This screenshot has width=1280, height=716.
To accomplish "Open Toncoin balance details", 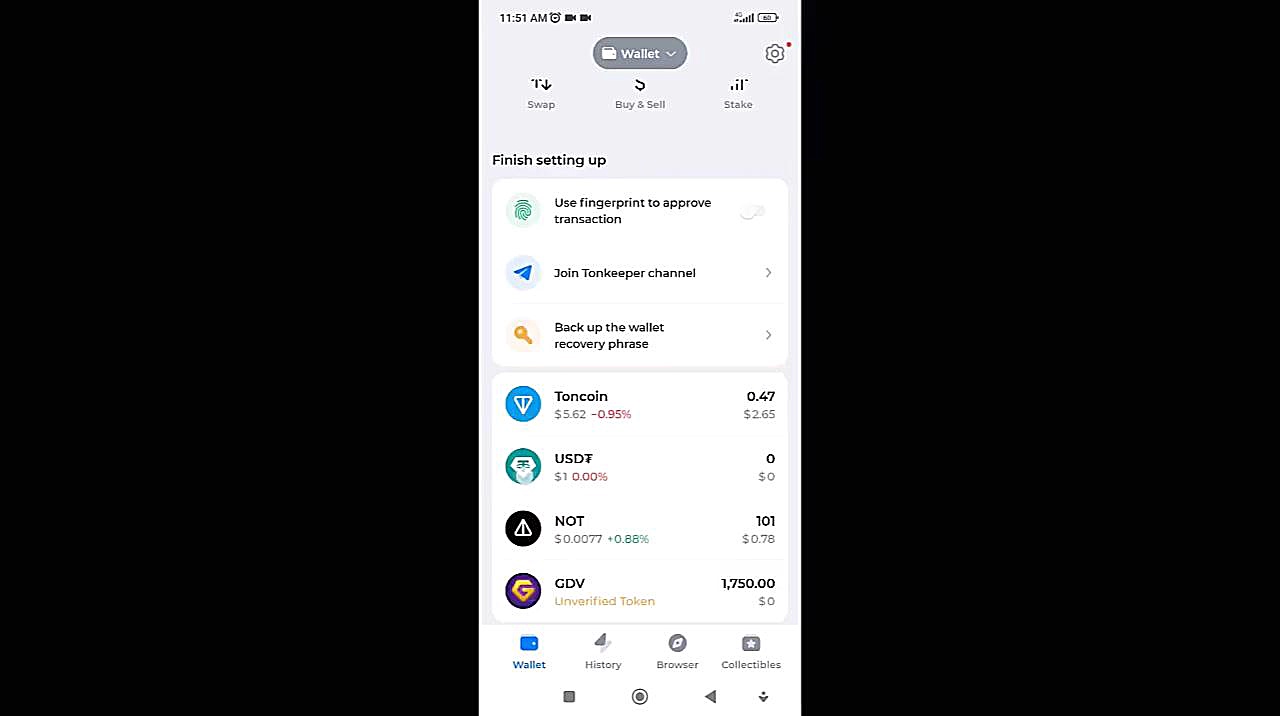I will coord(640,404).
